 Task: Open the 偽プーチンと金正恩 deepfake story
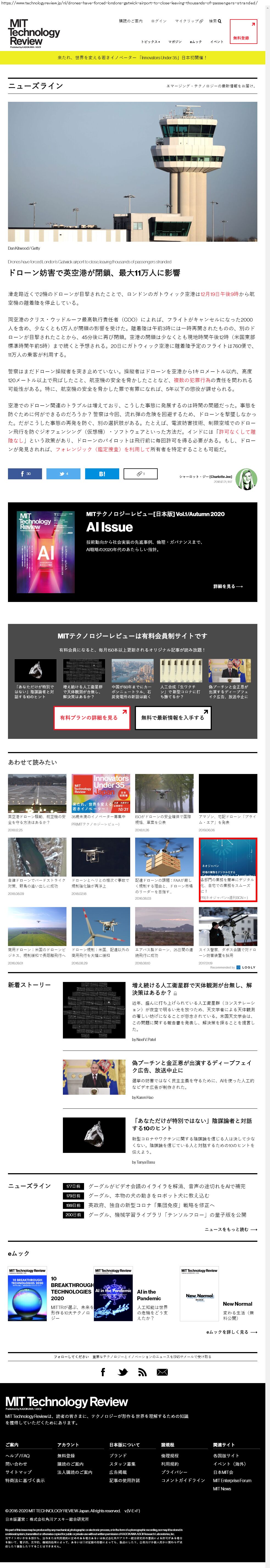point(191,1066)
